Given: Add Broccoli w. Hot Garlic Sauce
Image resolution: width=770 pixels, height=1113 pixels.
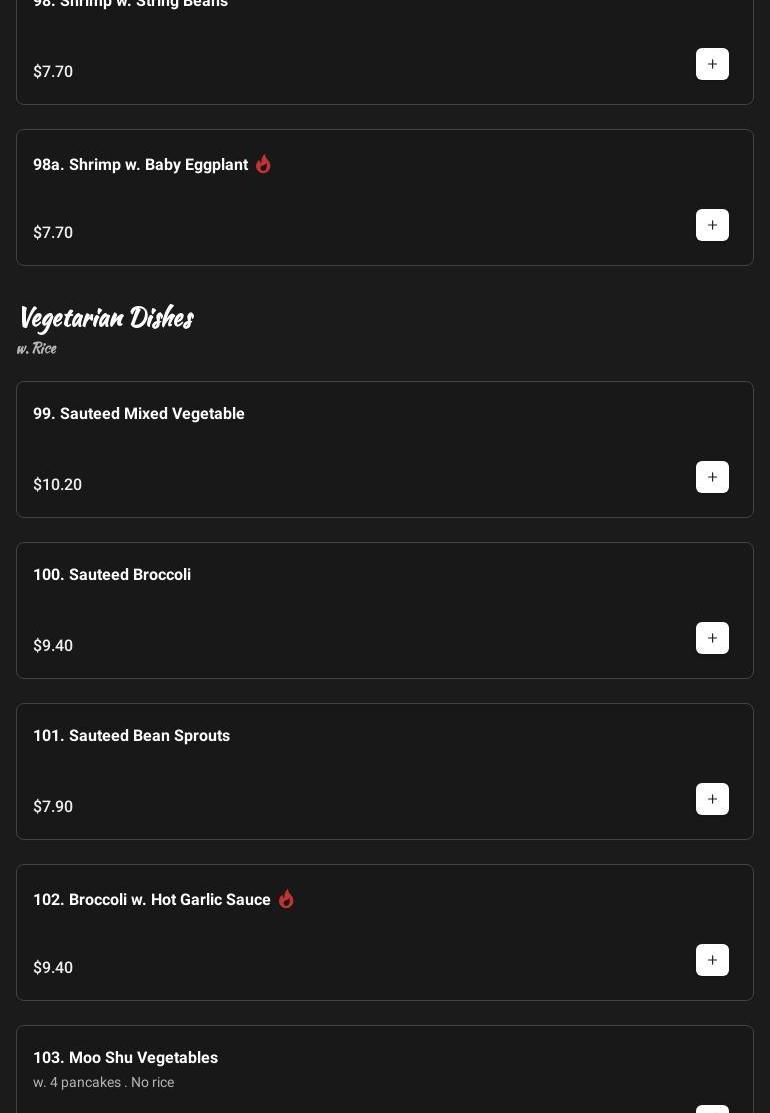Looking at the screenshot, I should 712,960.
